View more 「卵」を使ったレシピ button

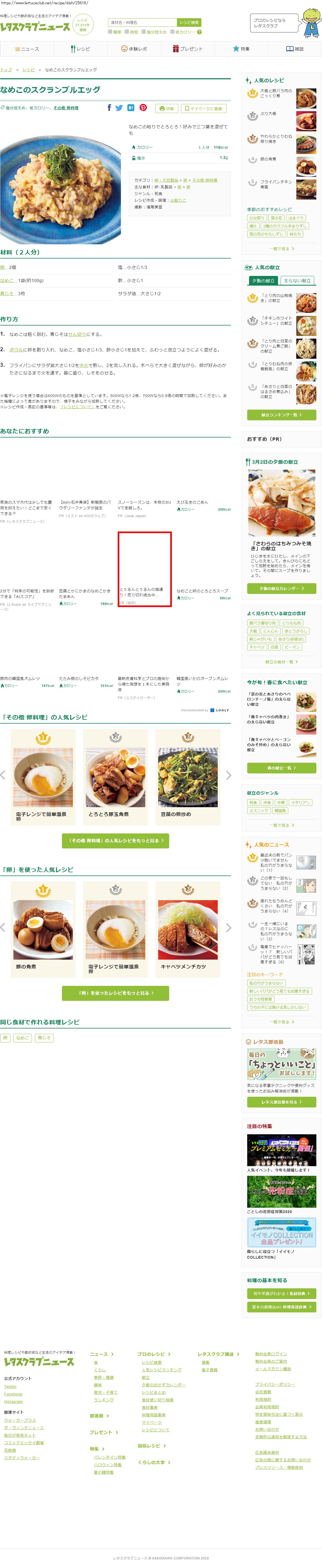(x=115, y=993)
